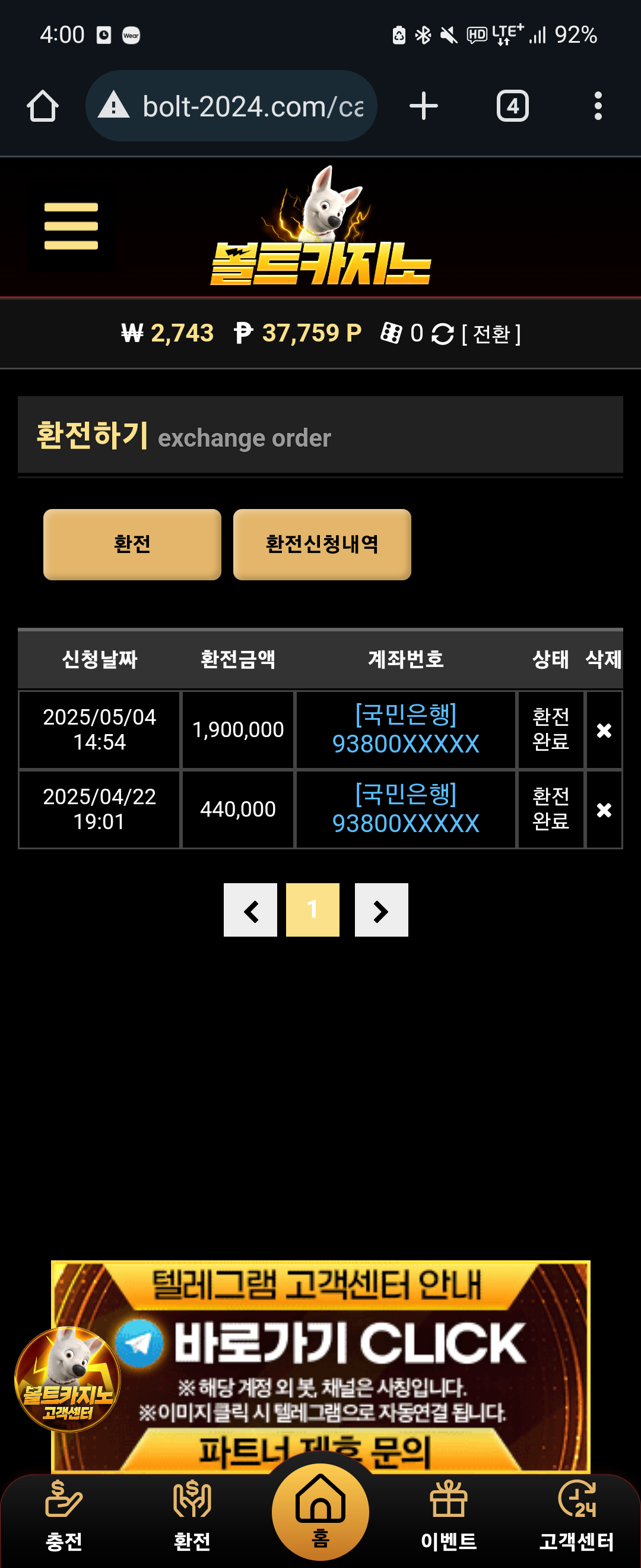The width and height of the screenshot is (641, 1568).
Task: Tap the bolt-2024.com address bar
Action: click(243, 106)
